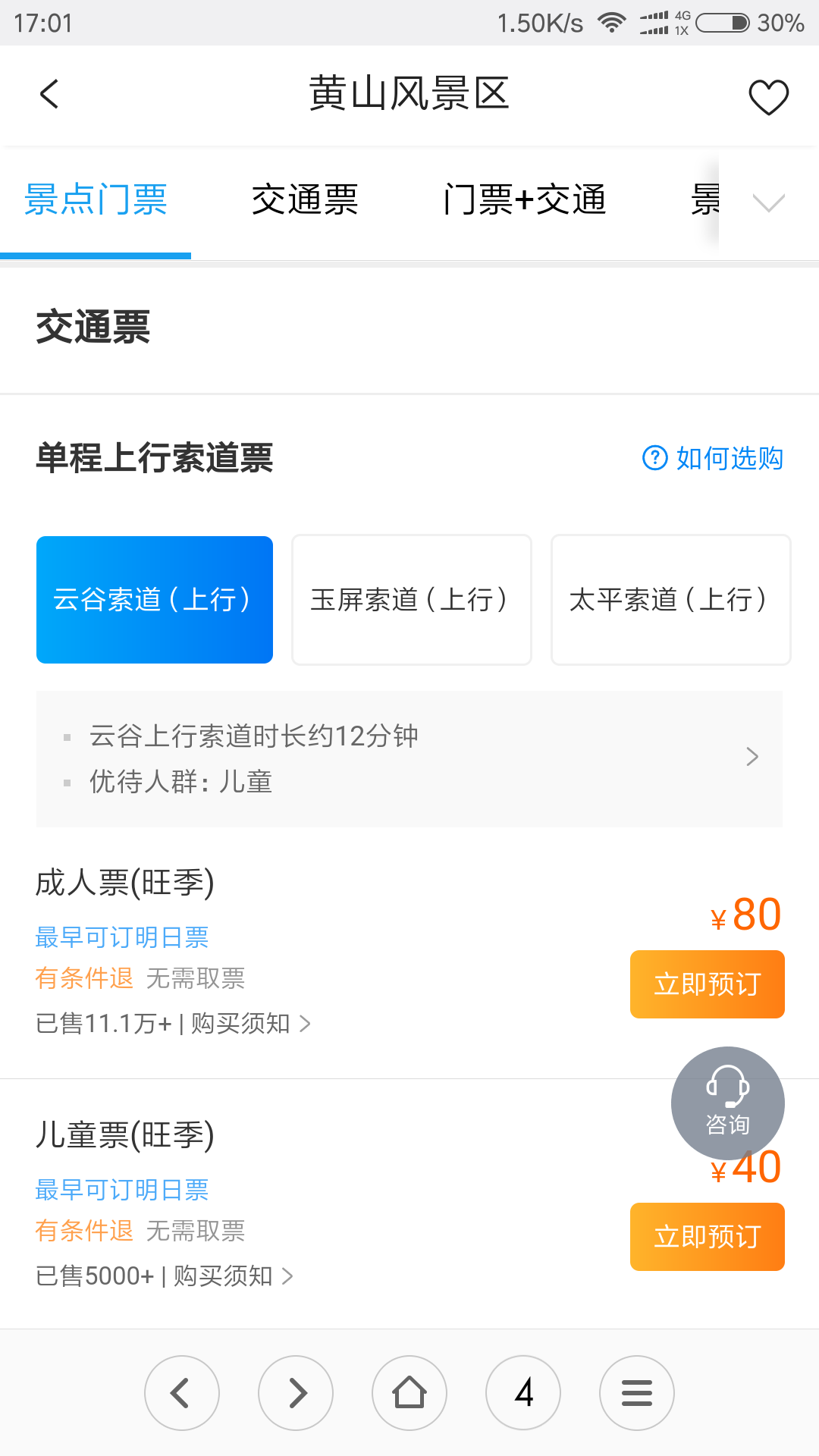The image size is (819, 1456).
Task: Expand the tab list dropdown arrow
Action: (768, 202)
